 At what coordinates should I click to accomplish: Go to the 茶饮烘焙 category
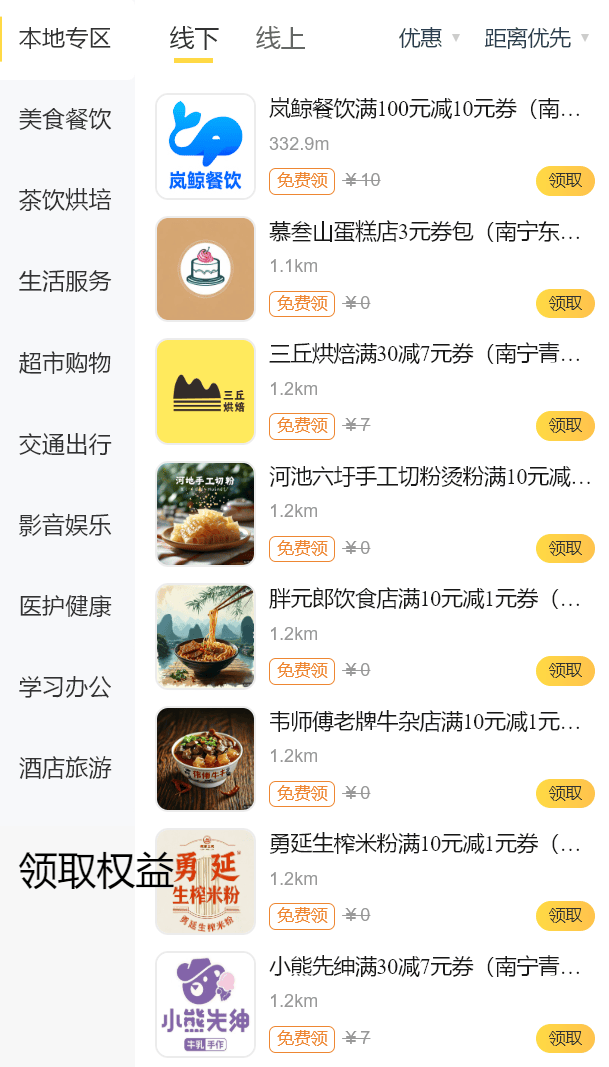point(65,200)
